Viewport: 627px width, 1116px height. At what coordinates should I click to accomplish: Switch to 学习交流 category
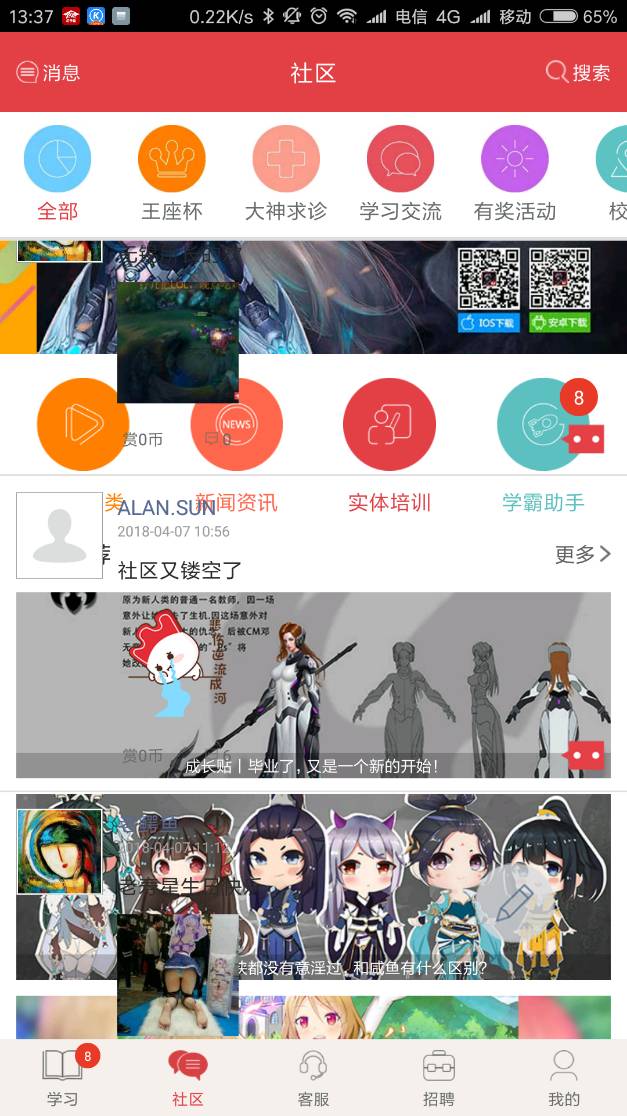[400, 175]
